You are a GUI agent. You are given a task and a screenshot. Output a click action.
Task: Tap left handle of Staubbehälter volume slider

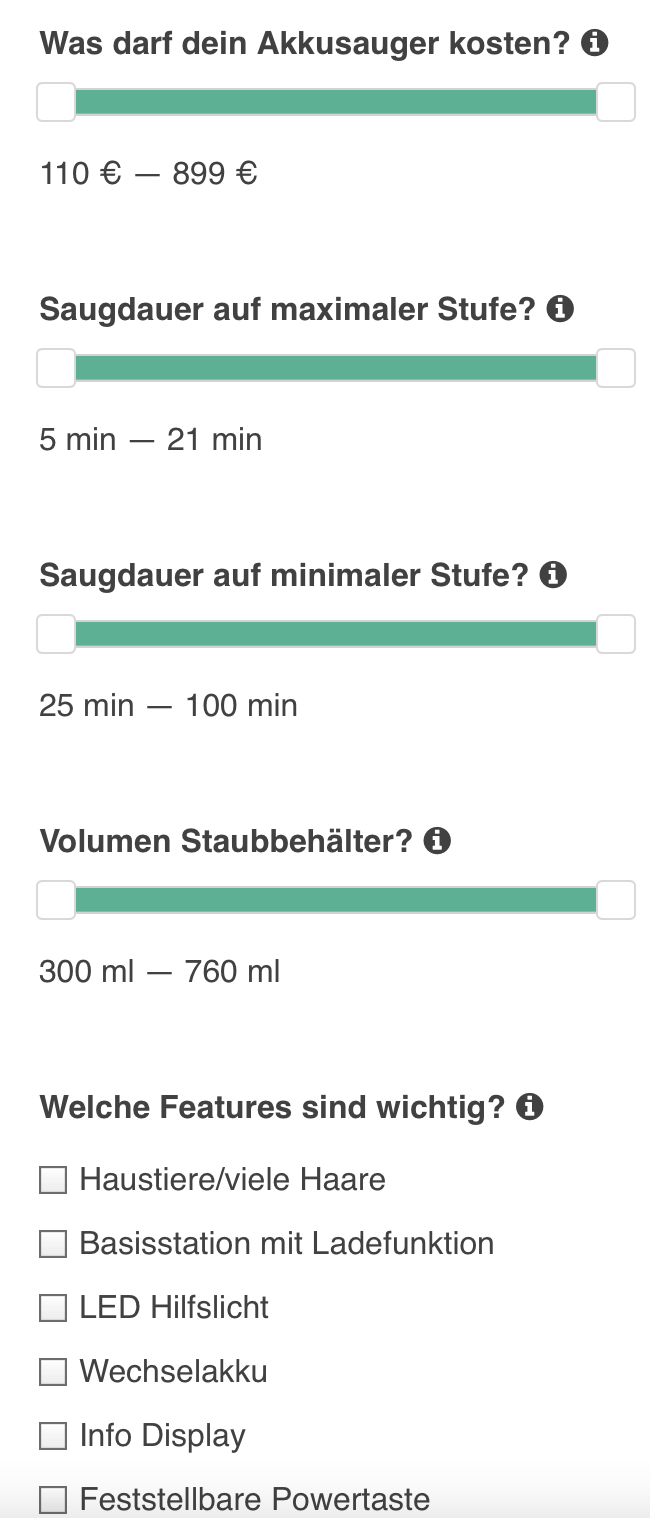coord(56,900)
